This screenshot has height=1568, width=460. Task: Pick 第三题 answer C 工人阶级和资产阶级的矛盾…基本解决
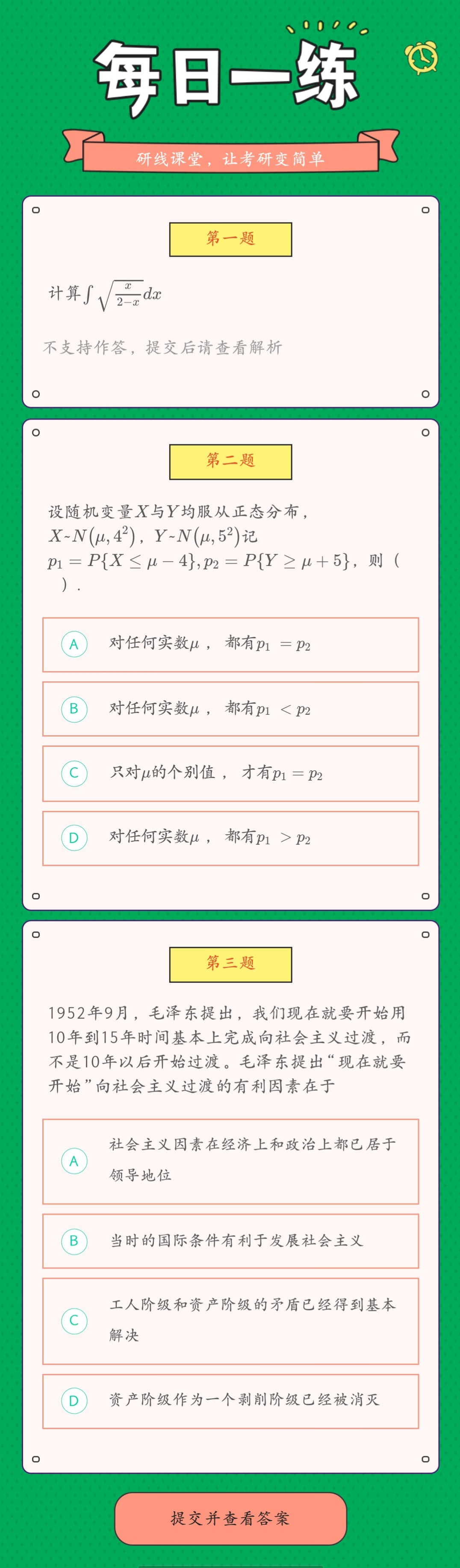230,1321
